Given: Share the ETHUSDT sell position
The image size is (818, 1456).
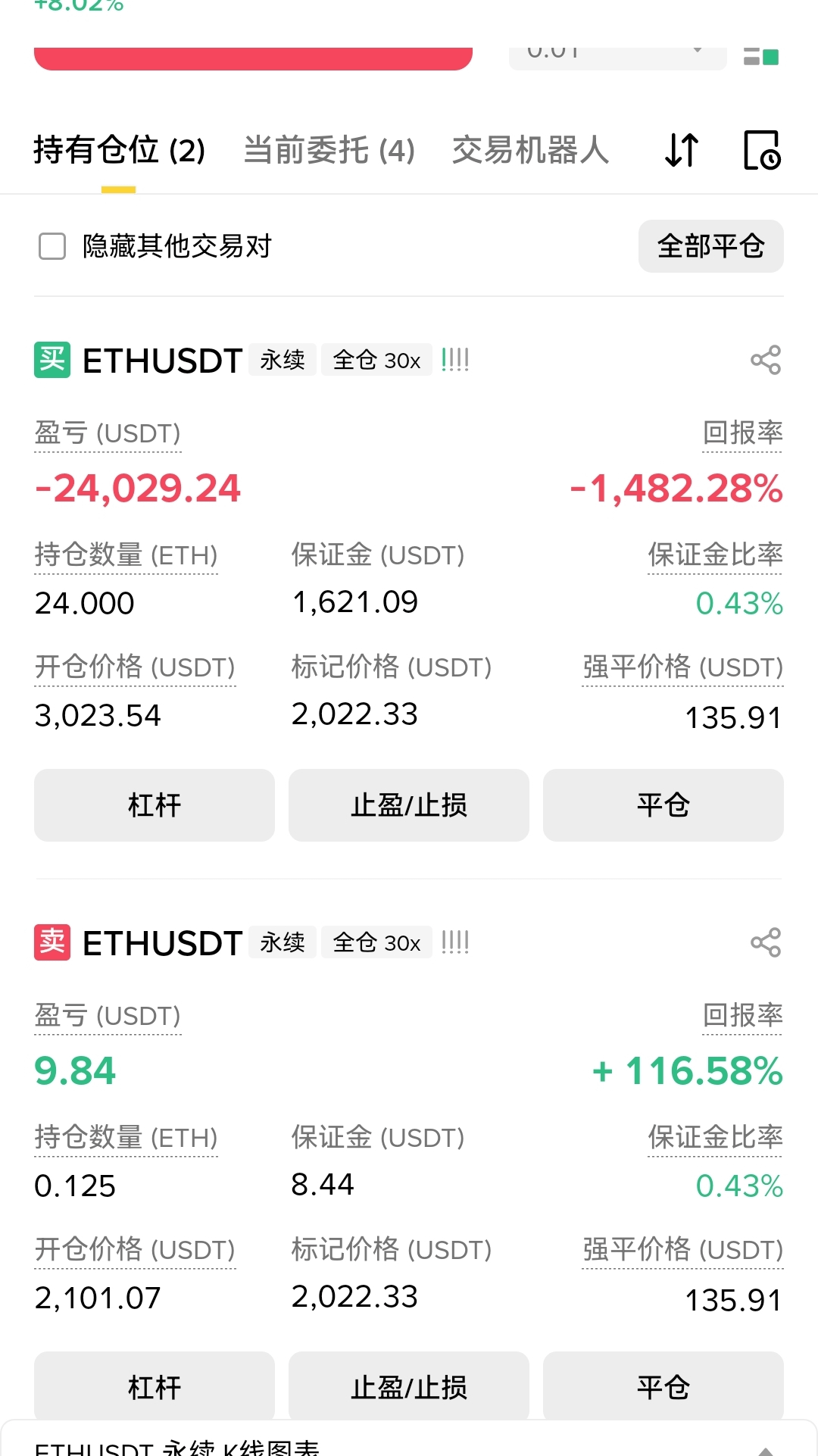Looking at the screenshot, I should coord(766,942).
